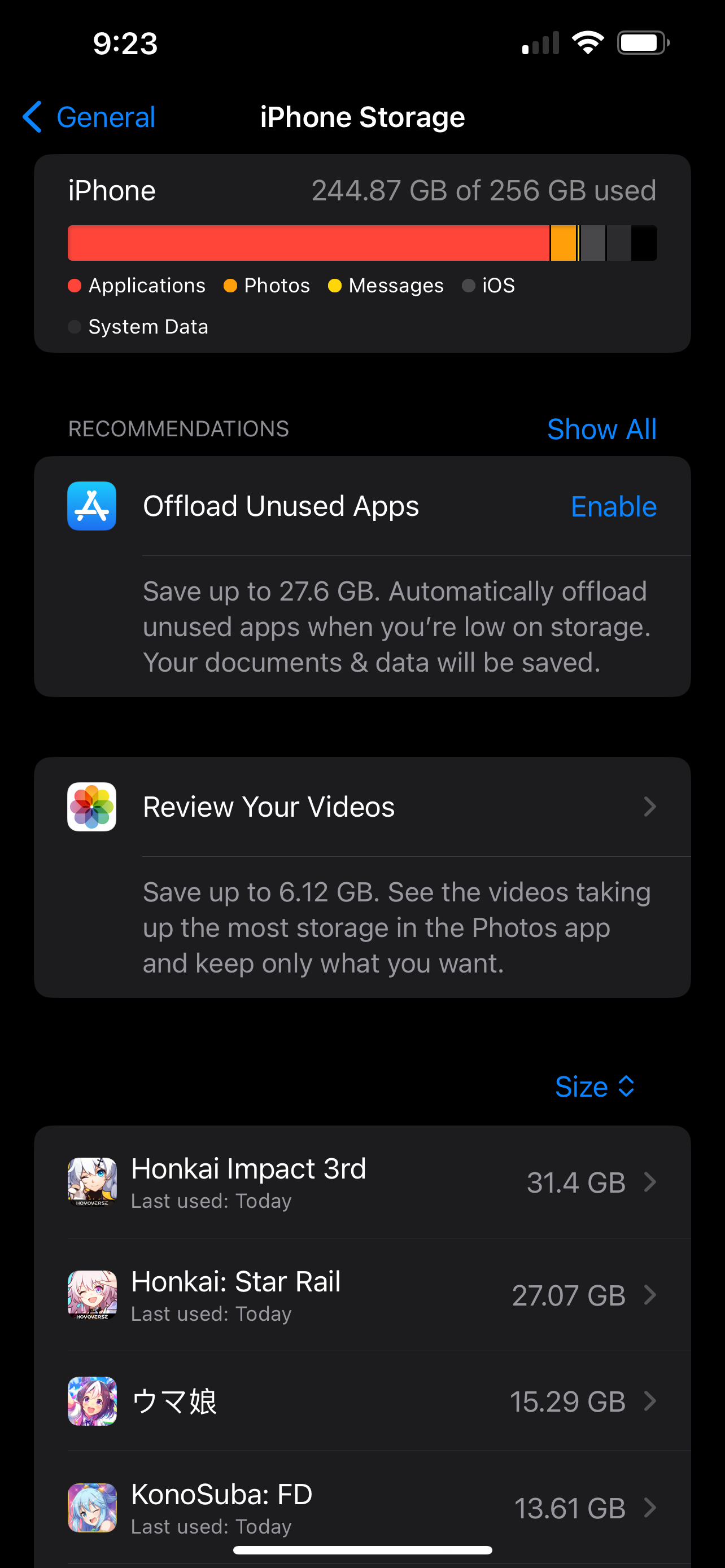Open Honkai Impact 3rd storage details

tap(362, 1182)
